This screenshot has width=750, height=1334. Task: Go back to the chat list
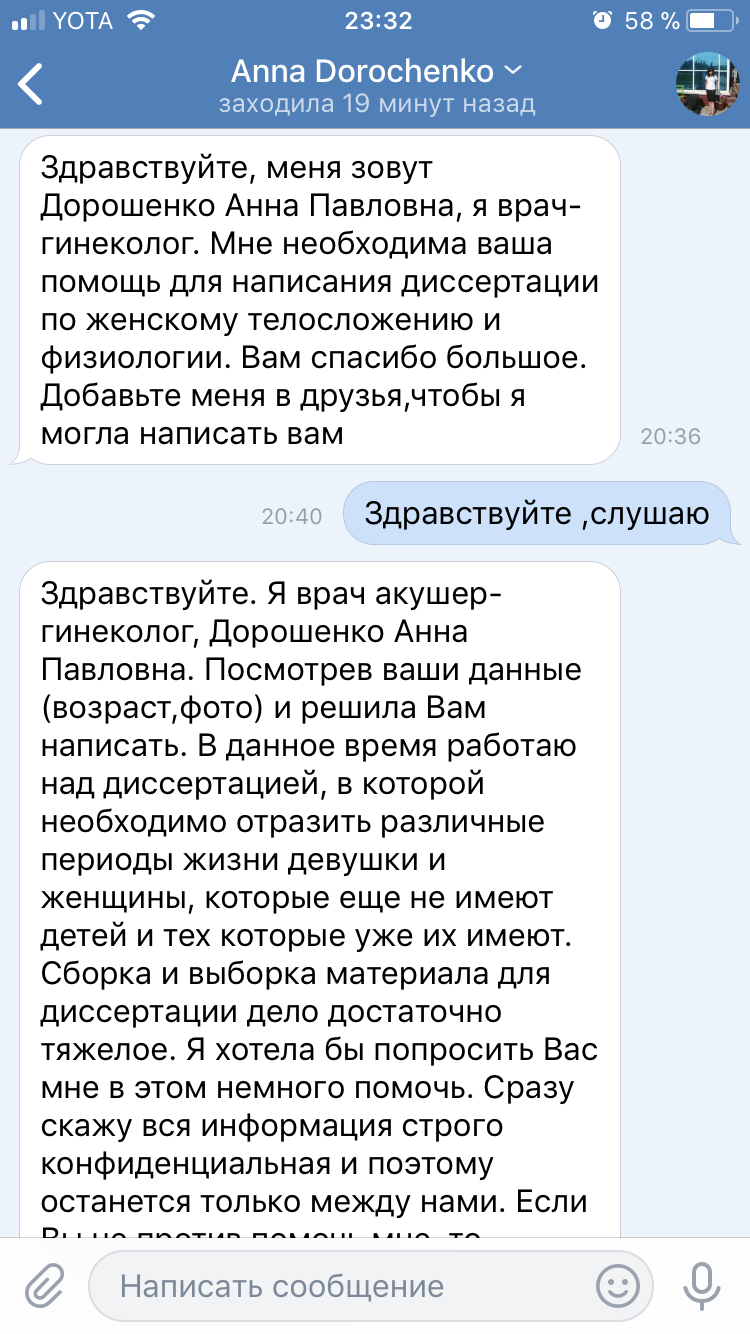coord(32,84)
